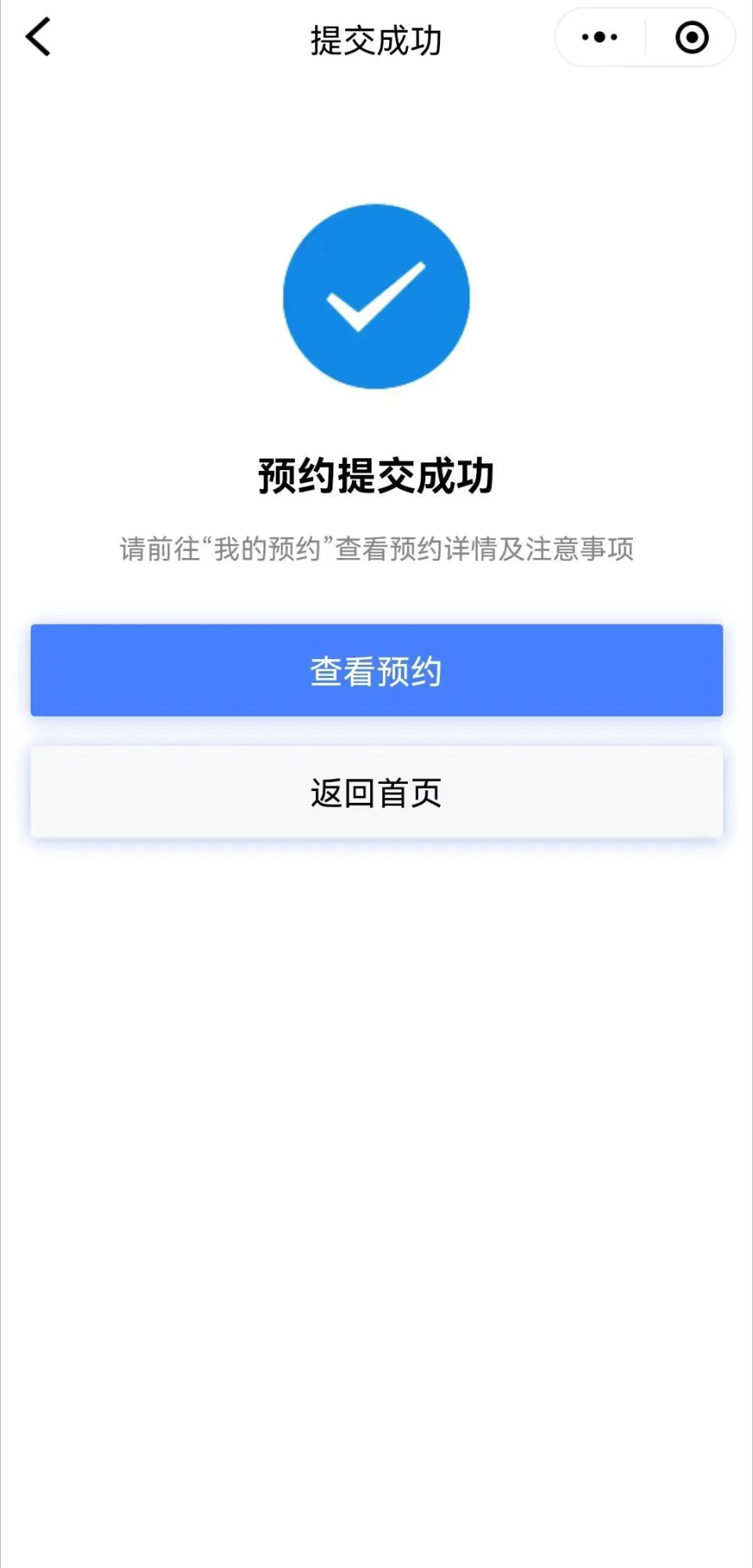The width and height of the screenshot is (753, 1568).
Task: Click the blank area below the buttons
Action: click(x=376, y=1099)
